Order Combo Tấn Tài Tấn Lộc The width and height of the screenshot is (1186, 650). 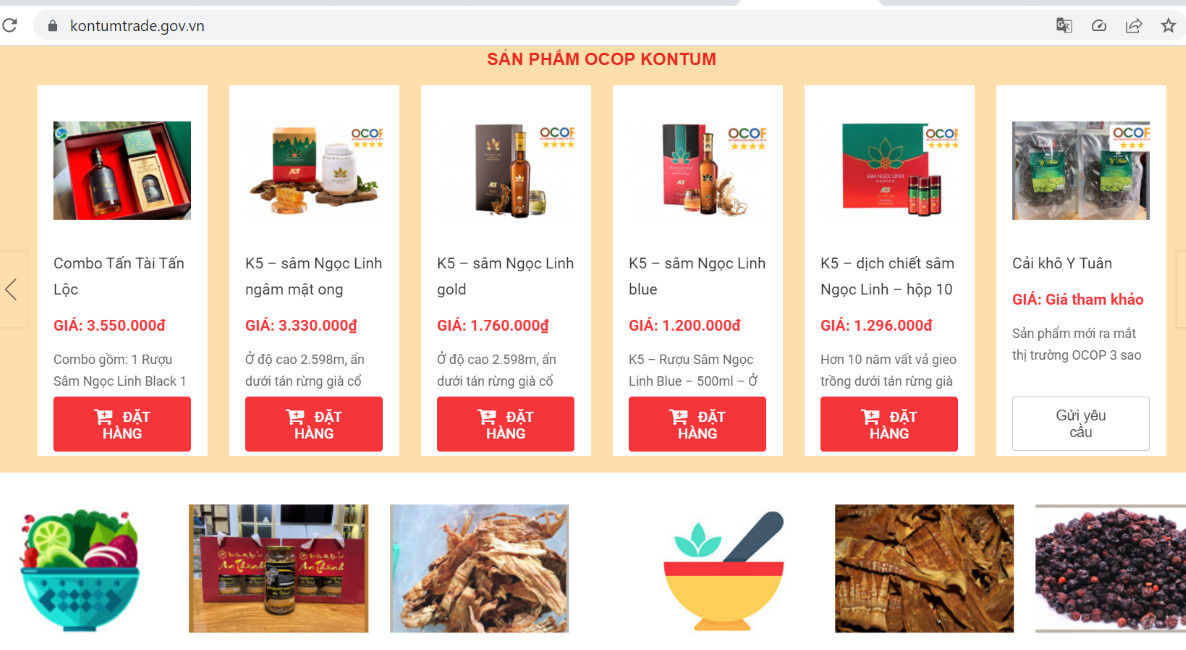click(x=122, y=424)
